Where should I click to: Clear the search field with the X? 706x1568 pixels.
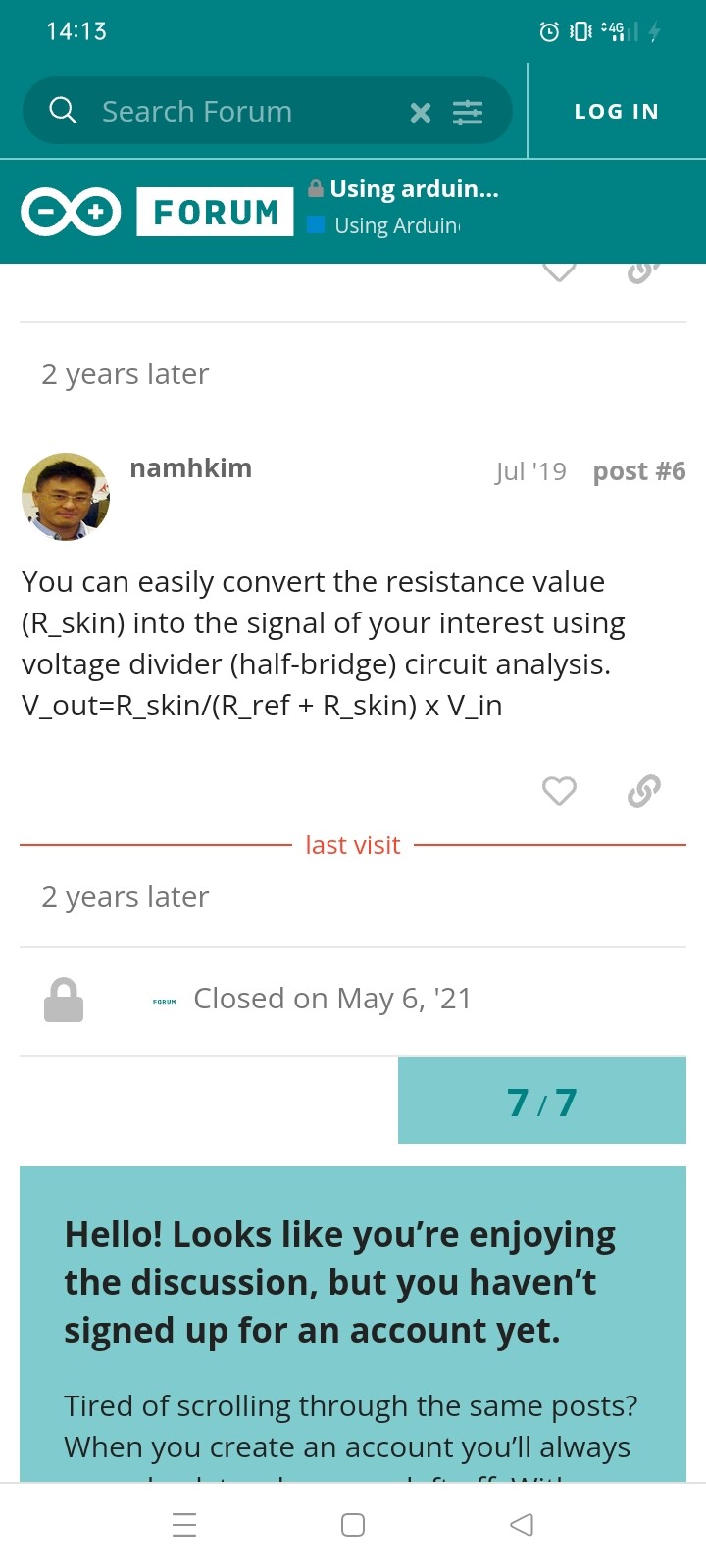[x=420, y=112]
